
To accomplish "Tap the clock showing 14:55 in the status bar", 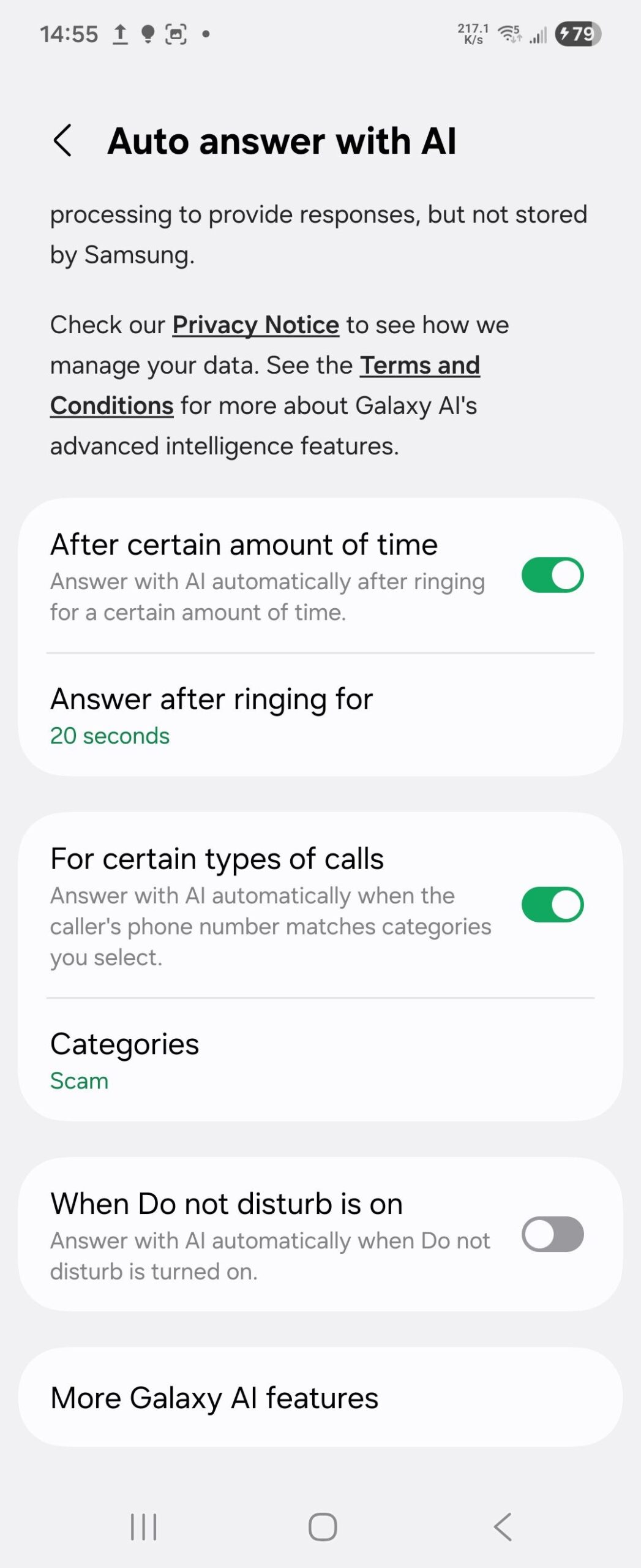I will 70,34.
